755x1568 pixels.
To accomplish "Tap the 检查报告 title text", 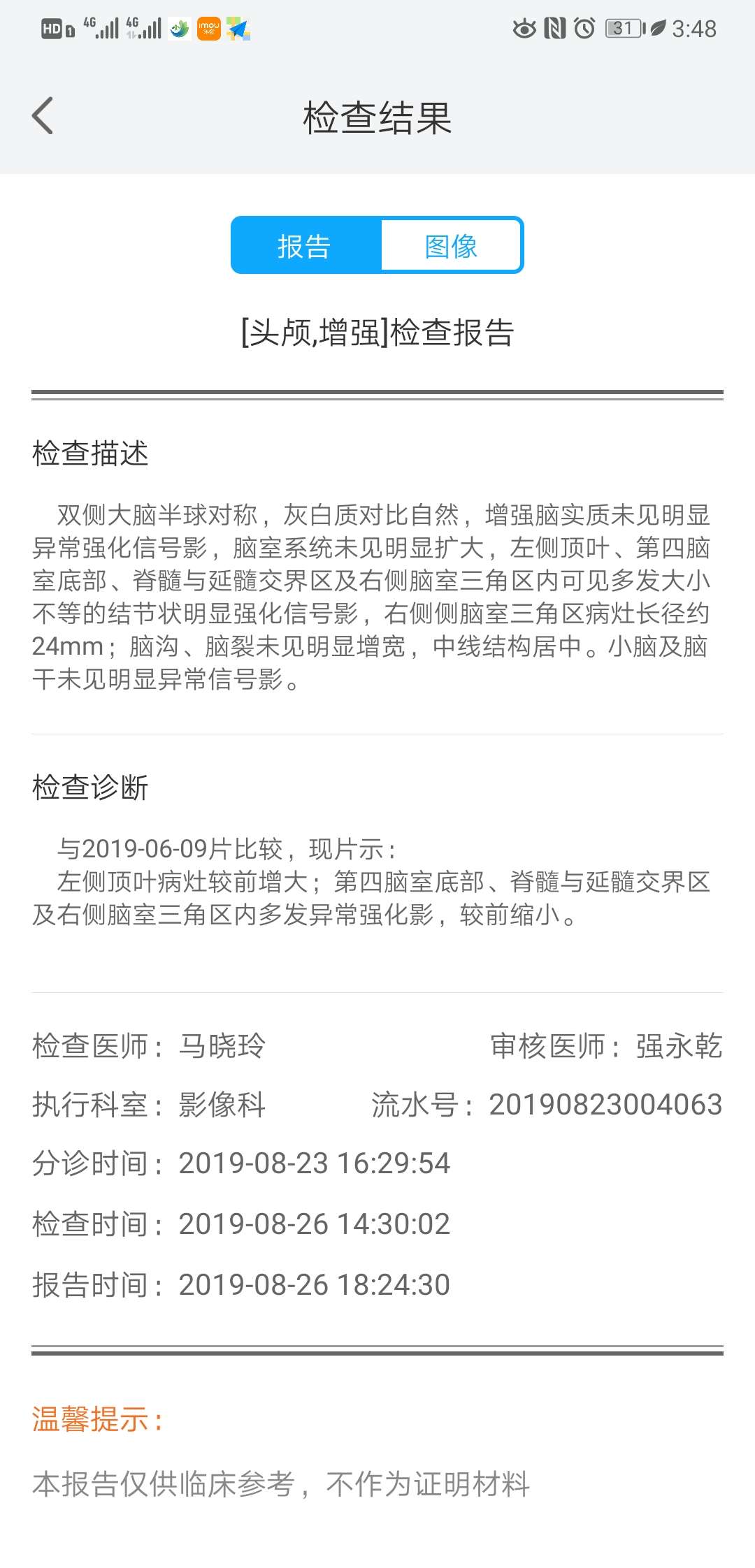I will 377,335.
